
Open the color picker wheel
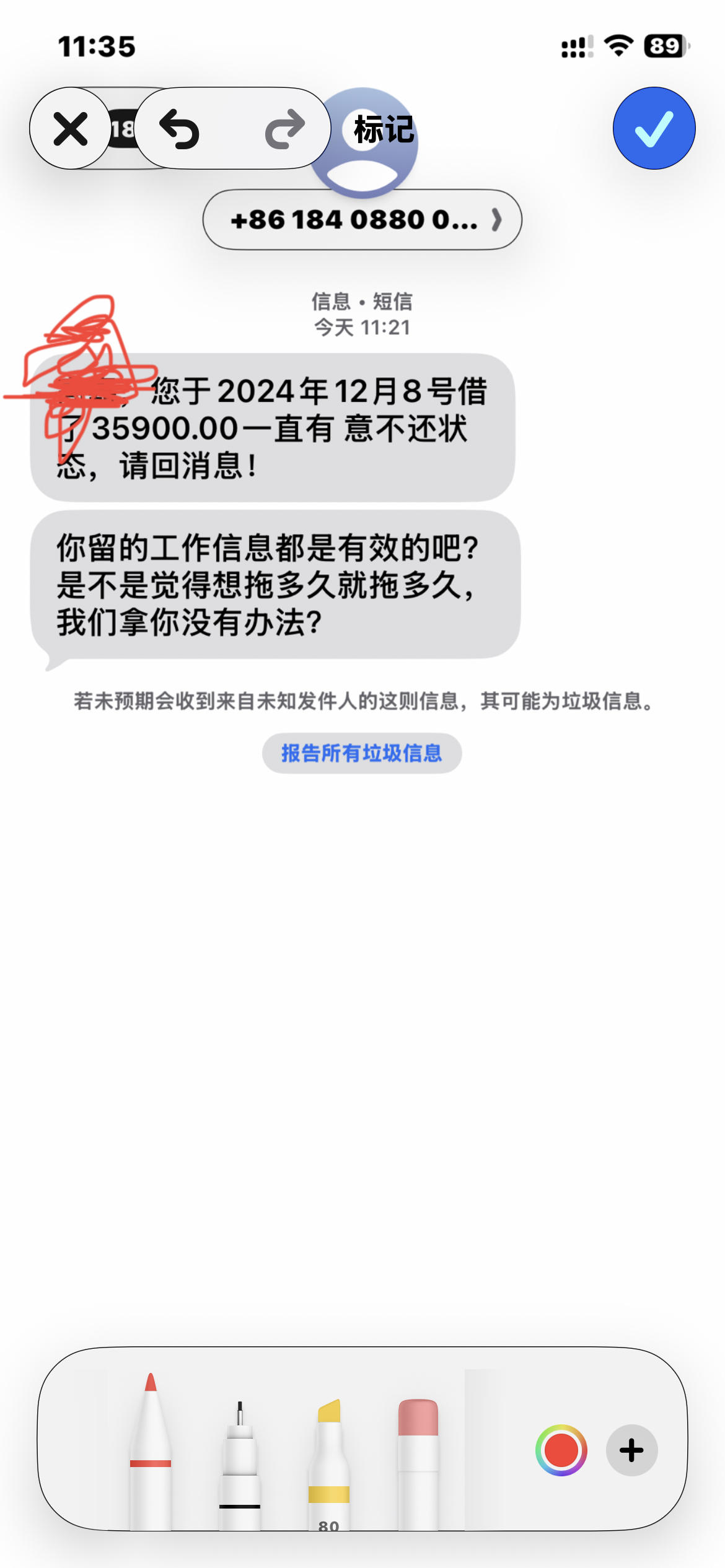[563, 1449]
